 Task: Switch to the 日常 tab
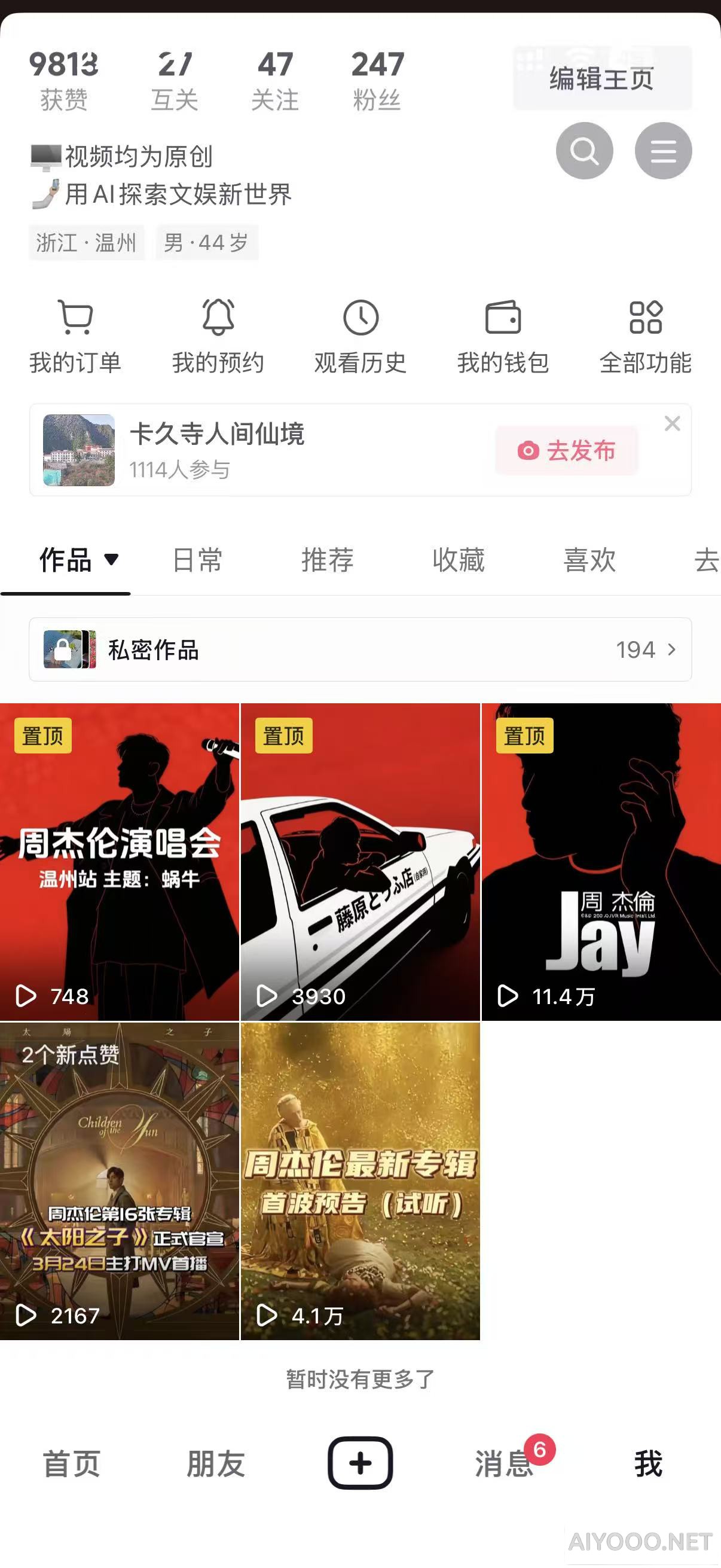pyautogui.click(x=197, y=560)
